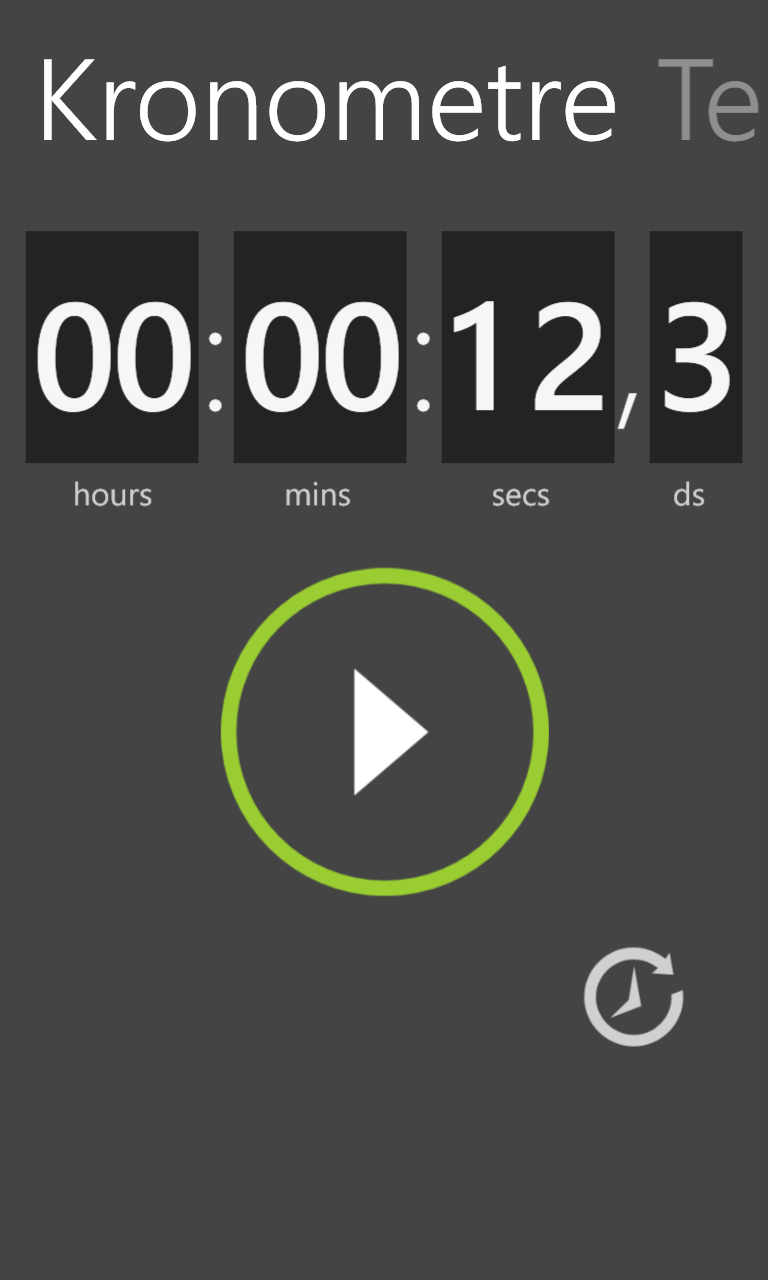Switch to the partially visible next tab
The image size is (768, 1280).
pyautogui.click(x=712, y=102)
